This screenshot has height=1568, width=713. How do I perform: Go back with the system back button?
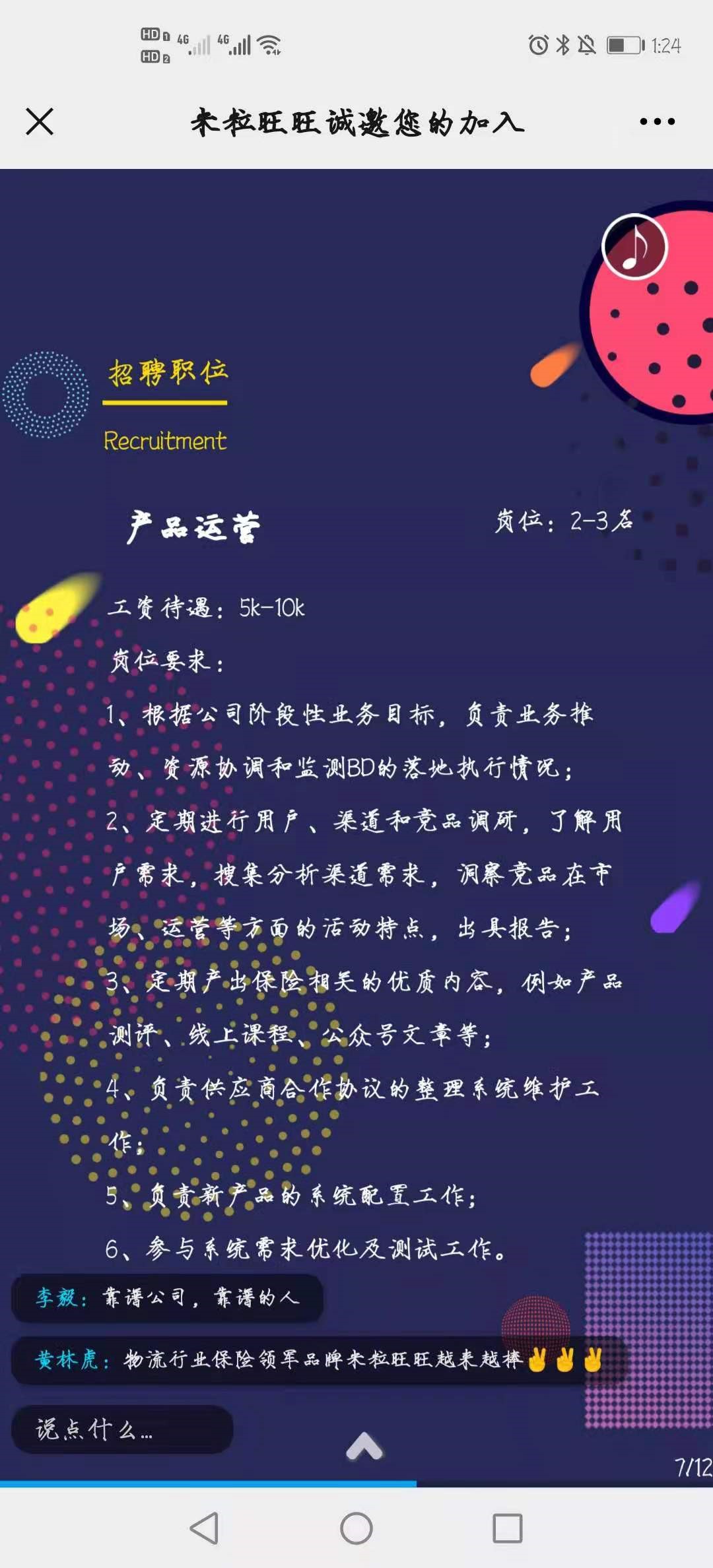coord(205,1528)
